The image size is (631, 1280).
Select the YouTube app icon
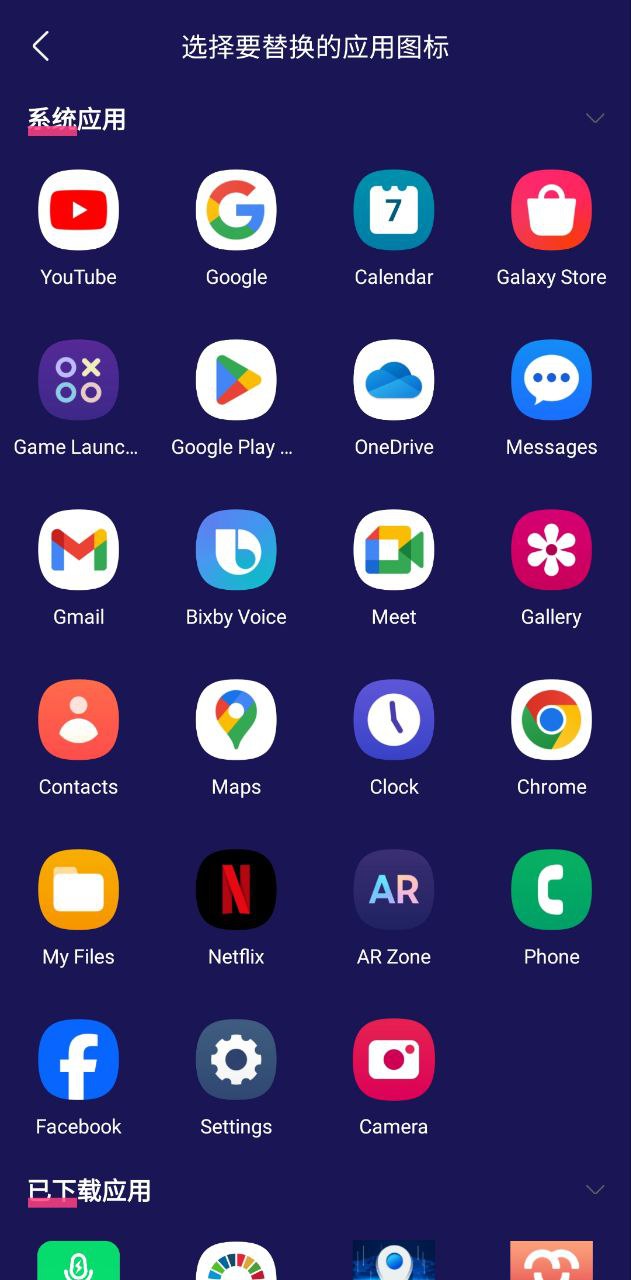[78, 210]
